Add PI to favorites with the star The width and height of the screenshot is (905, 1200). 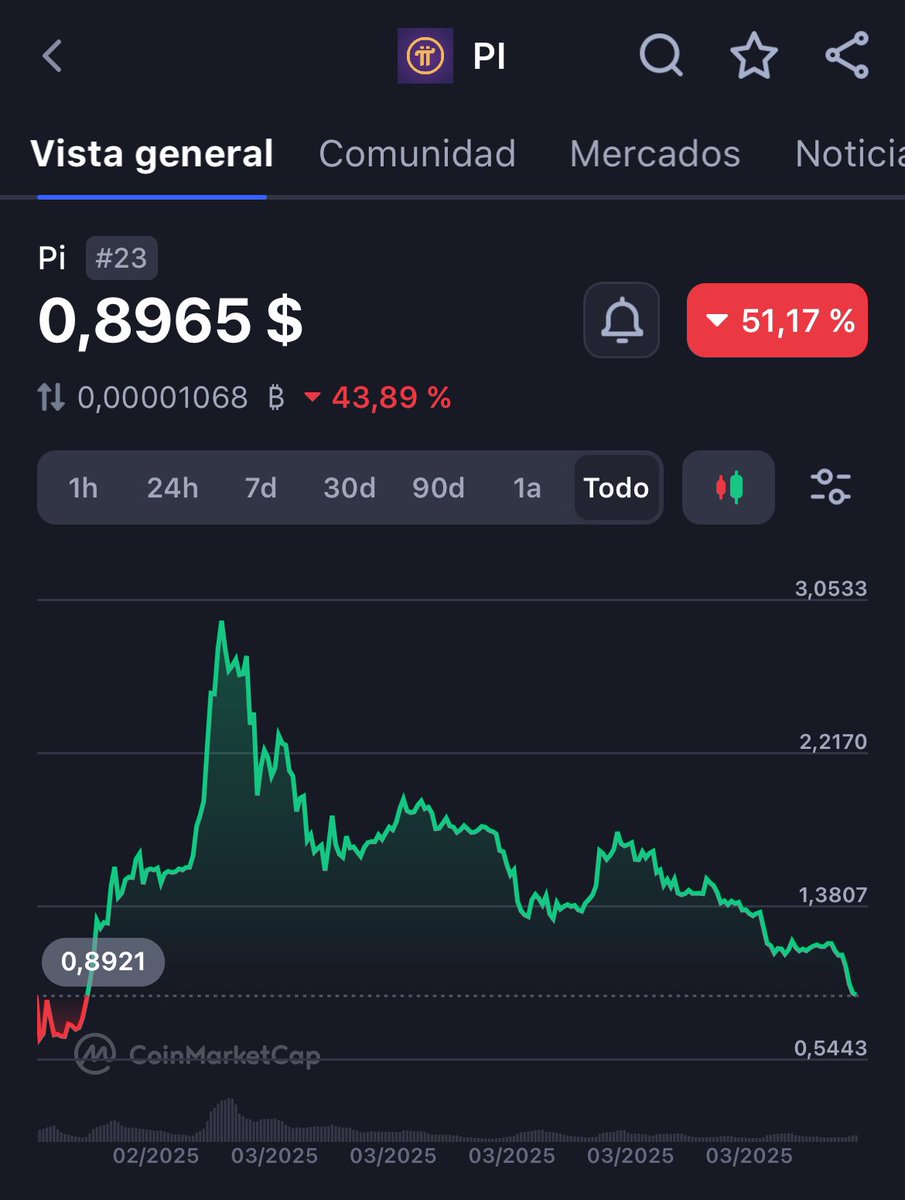pos(753,56)
